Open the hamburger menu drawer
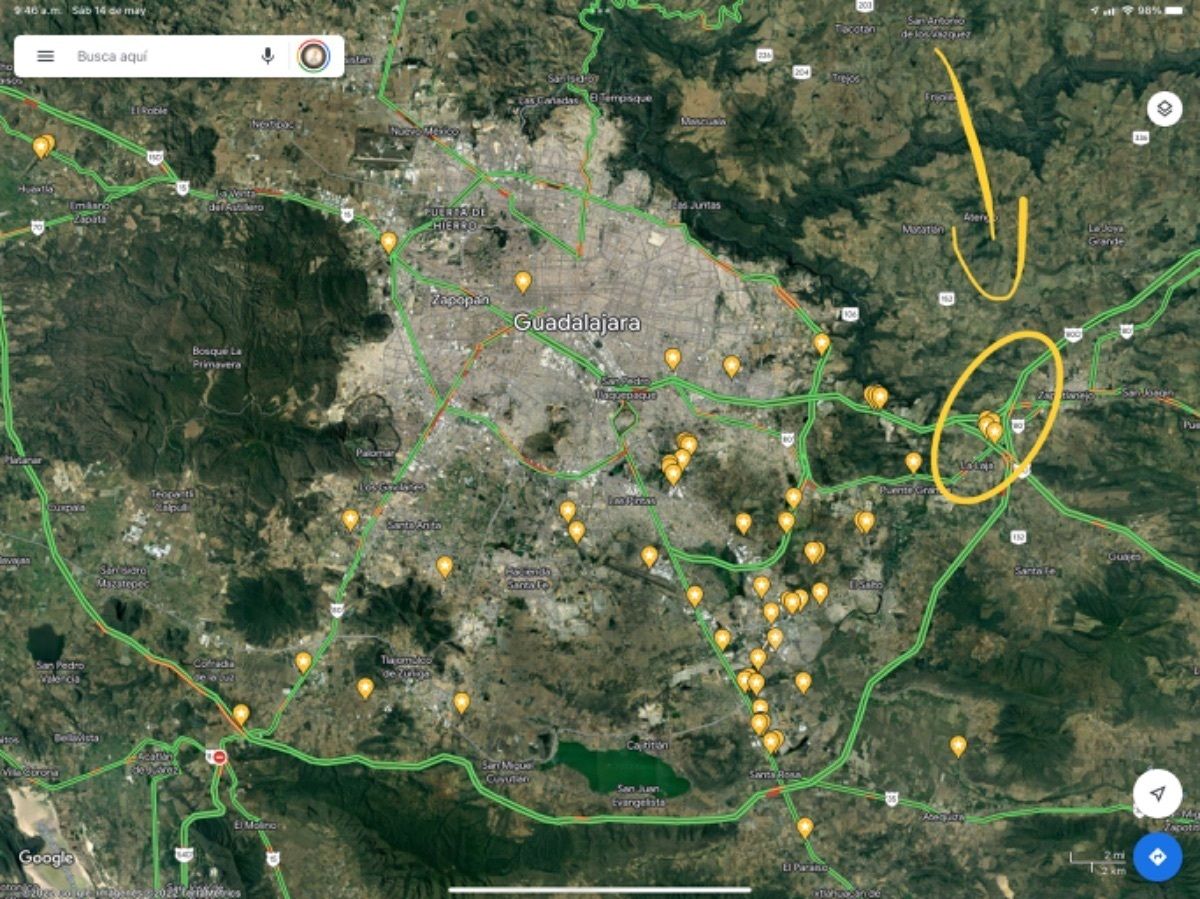The image size is (1200, 899). [x=46, y=56]
